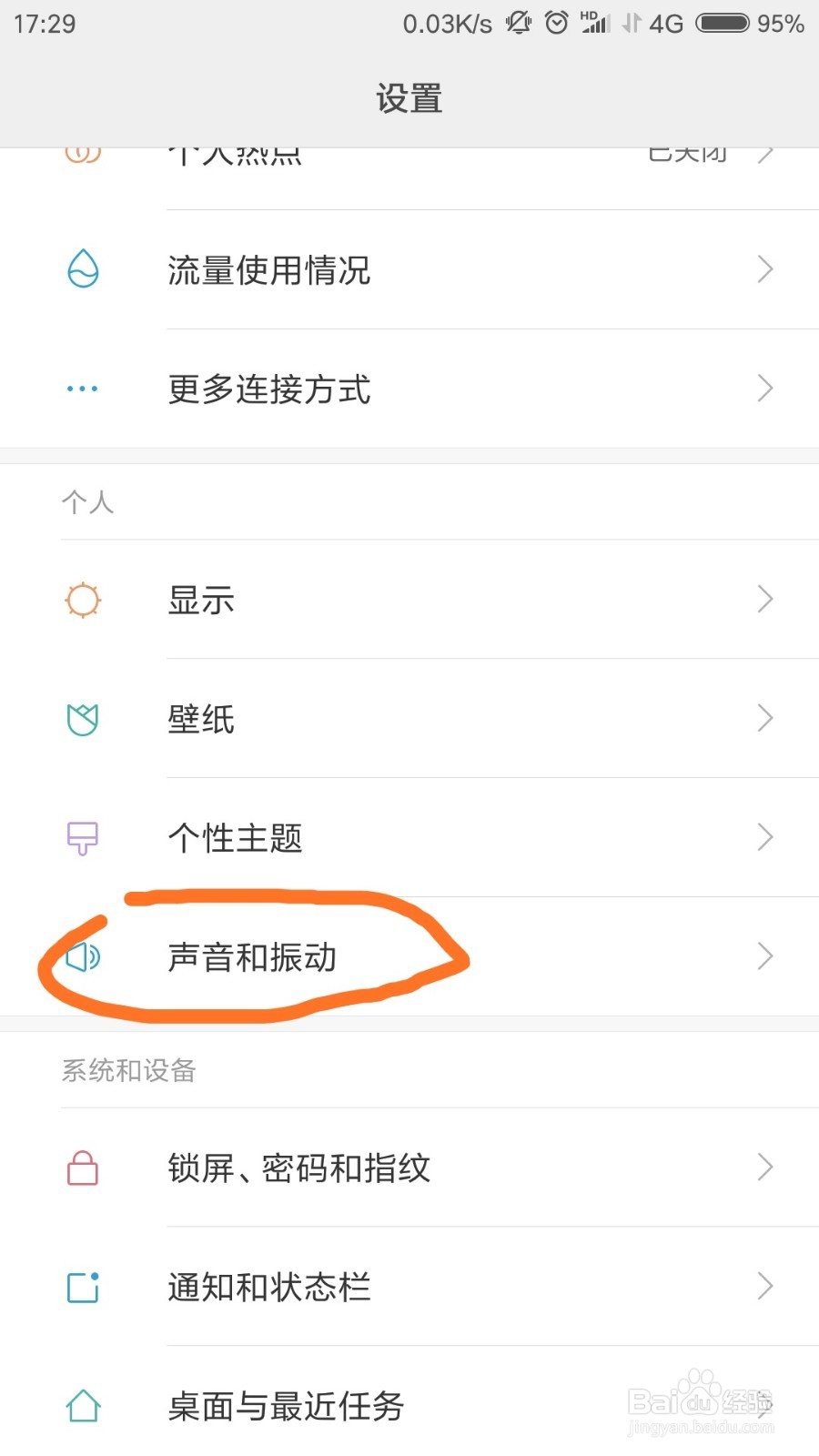Viewport: 819px width, 1456px height.
Task: Click the water drop data usage icon
Action: point(82,270)
